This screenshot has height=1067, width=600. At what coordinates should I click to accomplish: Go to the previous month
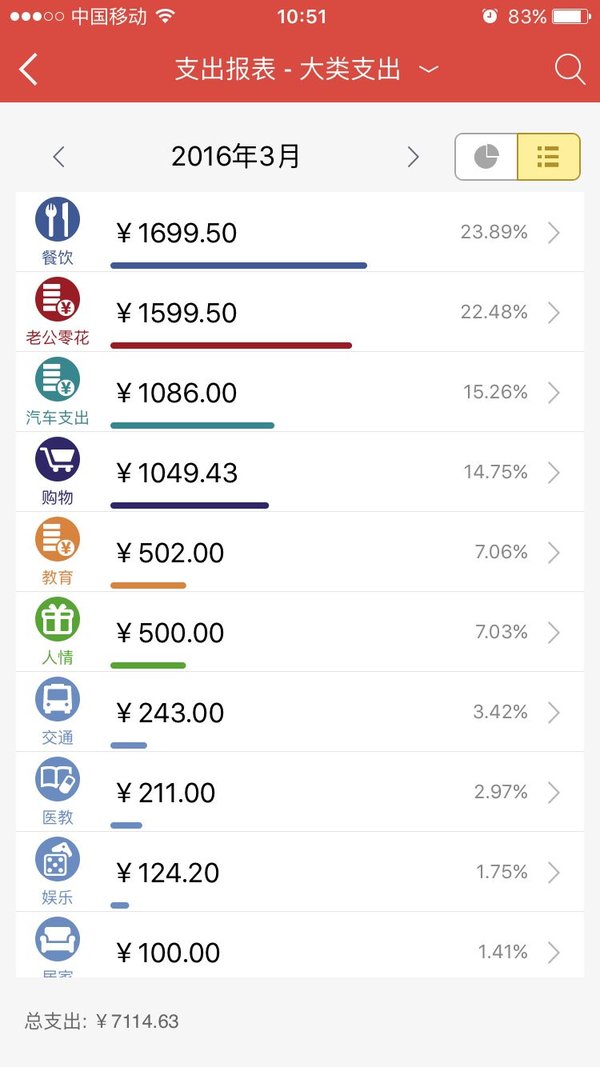(59, 157)
